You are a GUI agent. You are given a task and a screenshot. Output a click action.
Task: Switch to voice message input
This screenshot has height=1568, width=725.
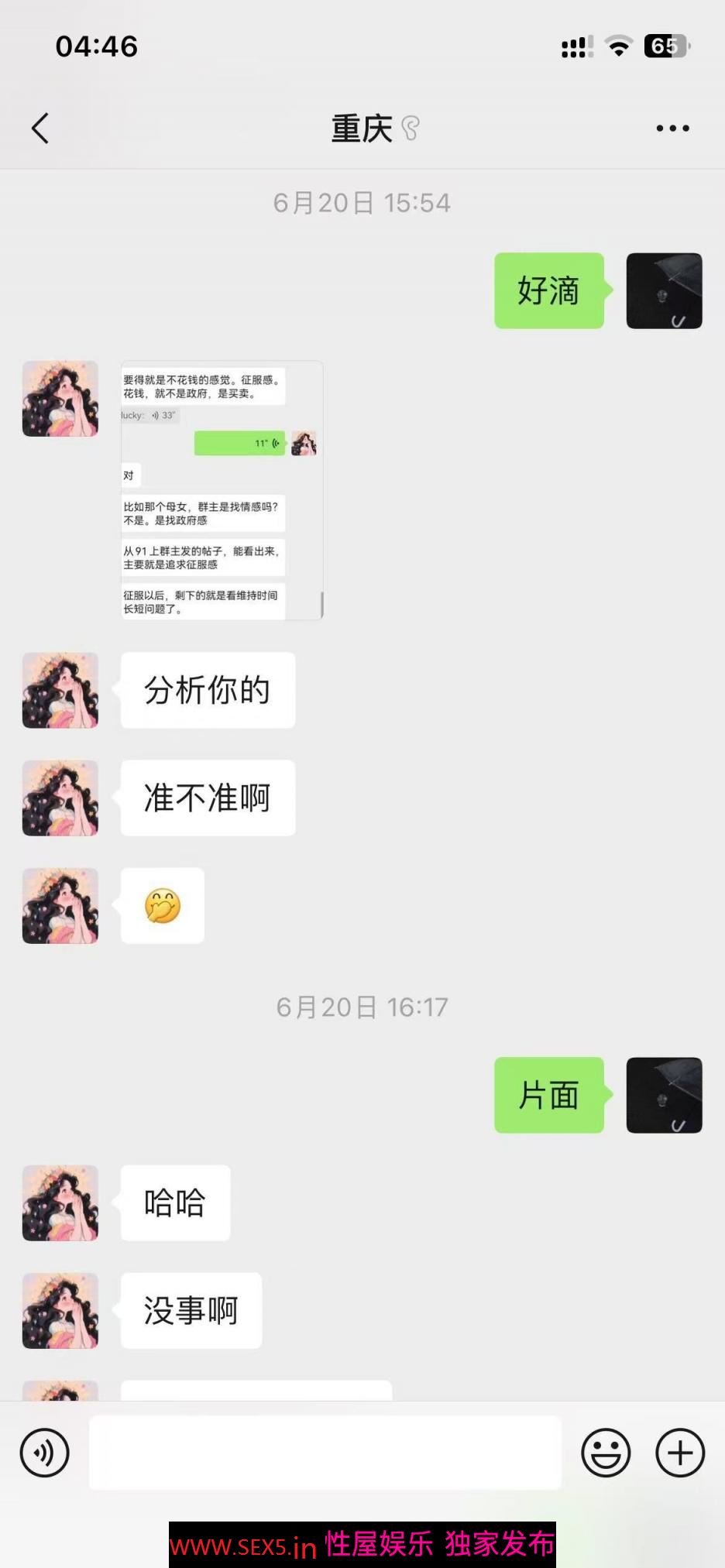point(45,1453)
